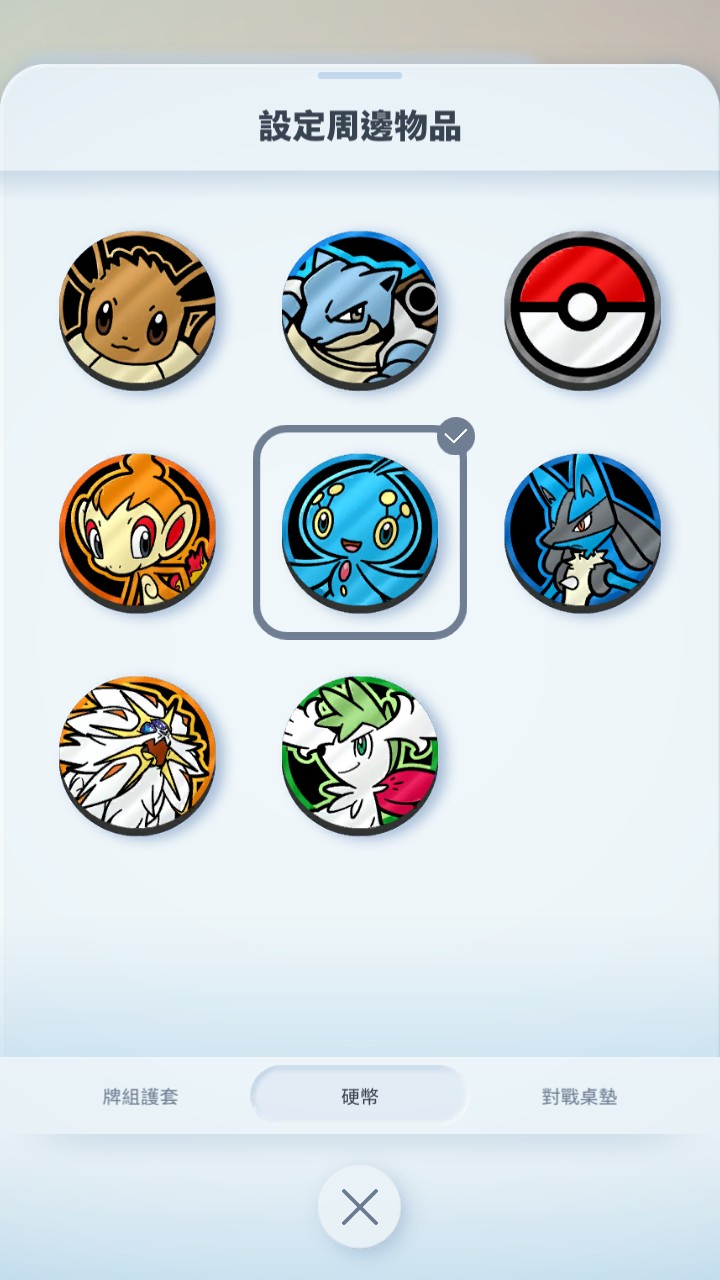Open the 硬幣 tab

point(360,1096)
